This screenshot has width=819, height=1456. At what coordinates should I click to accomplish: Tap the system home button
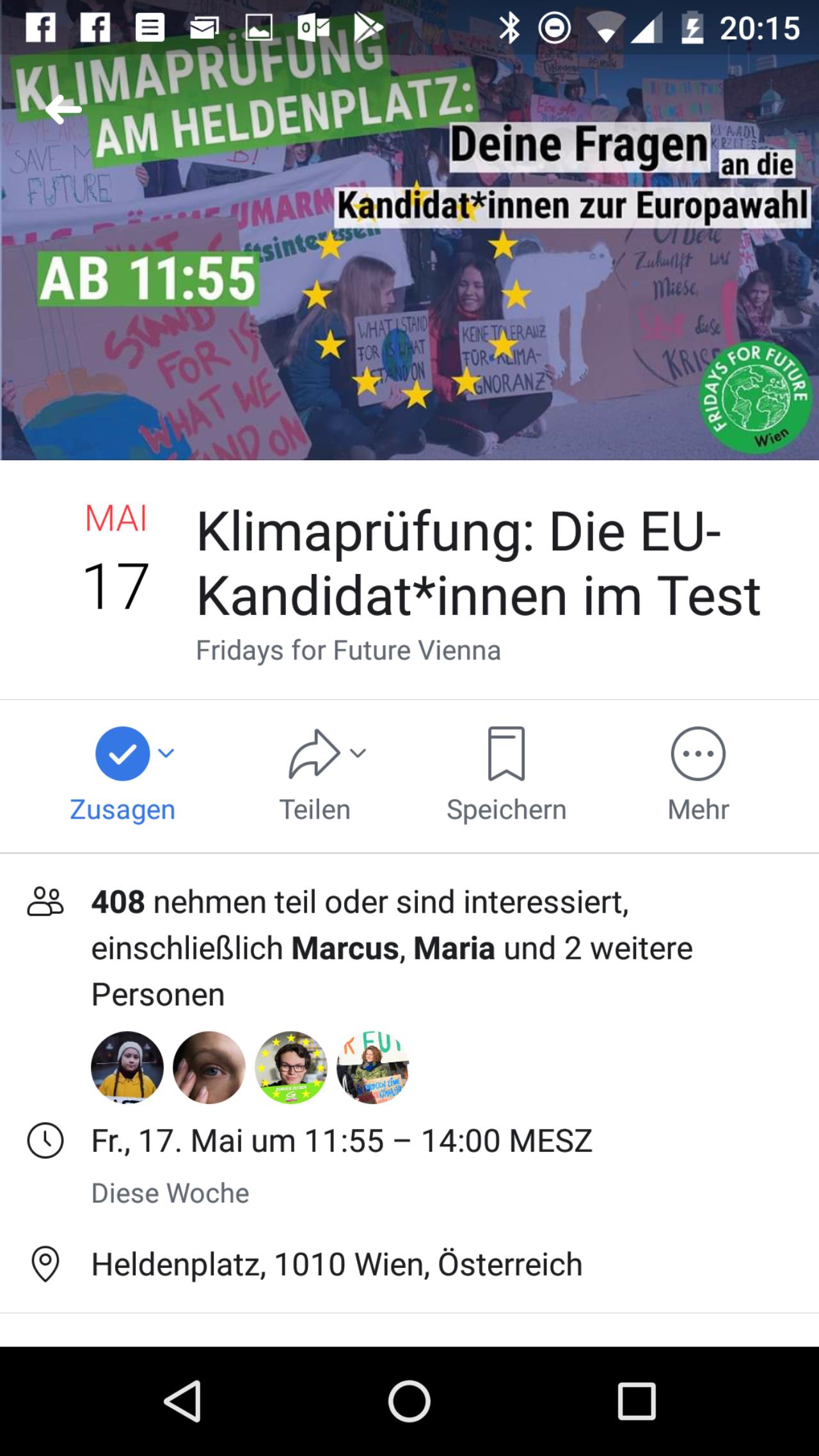(409, 1402)
